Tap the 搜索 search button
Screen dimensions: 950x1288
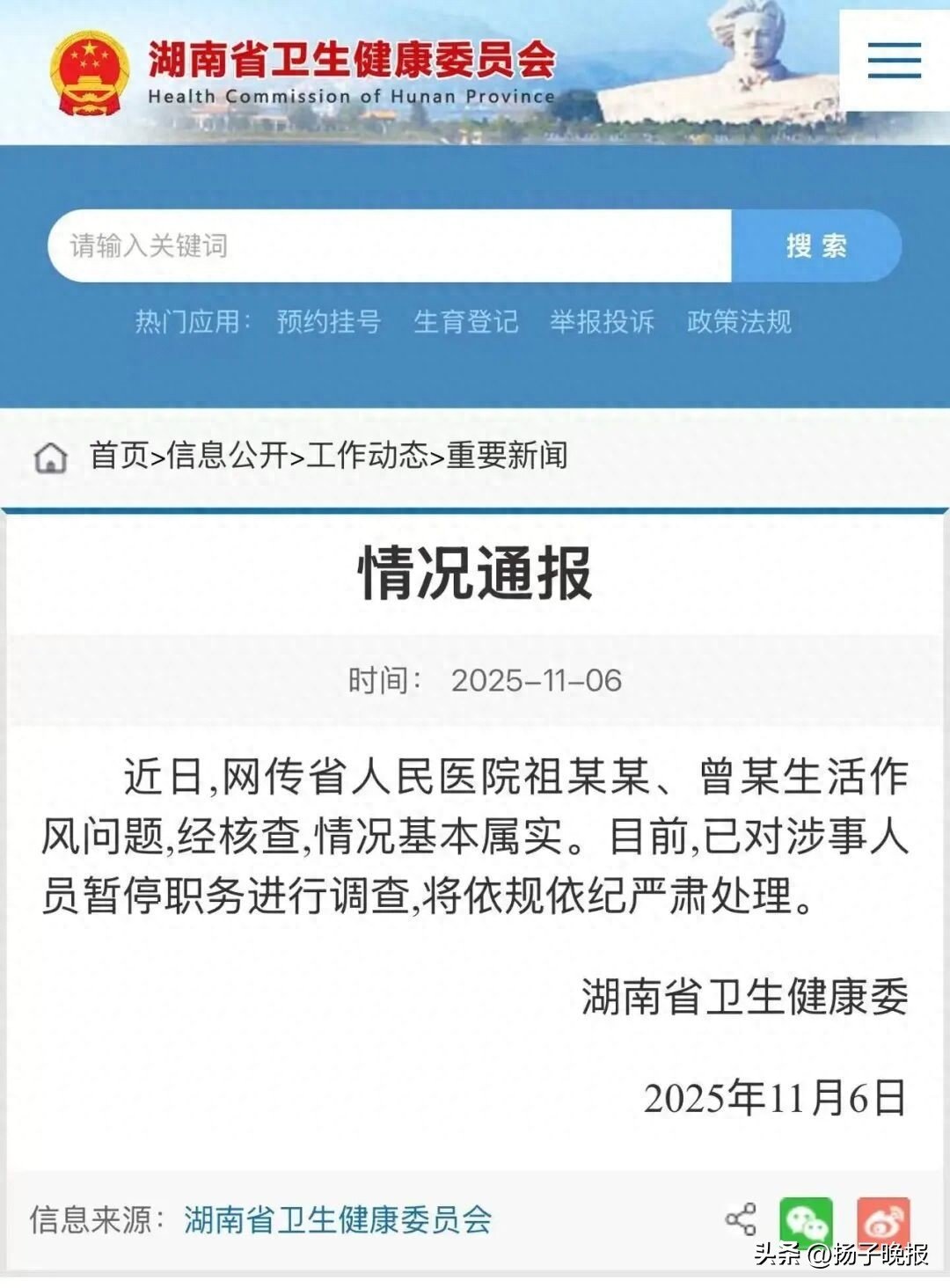pos(816,246)
